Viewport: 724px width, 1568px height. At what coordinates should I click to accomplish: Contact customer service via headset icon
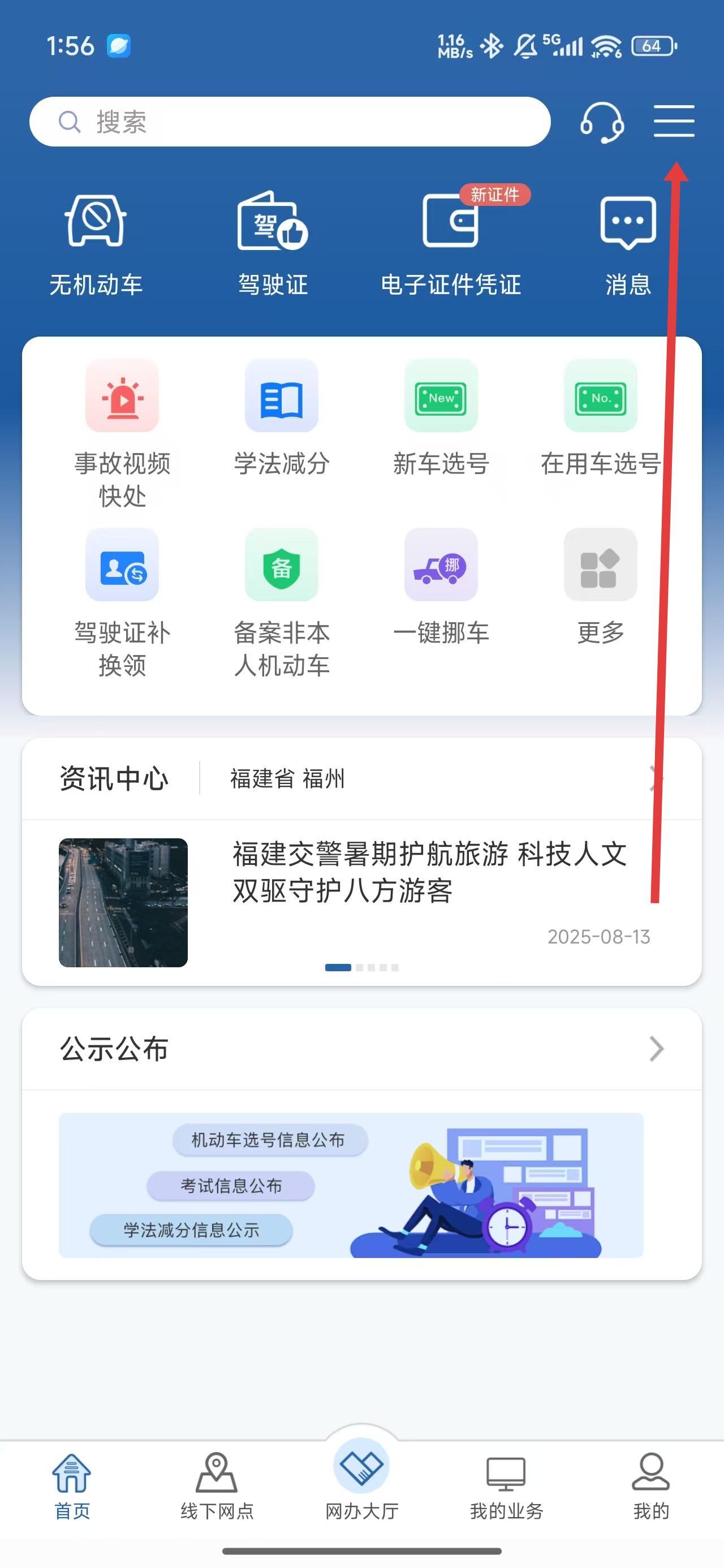602,122
